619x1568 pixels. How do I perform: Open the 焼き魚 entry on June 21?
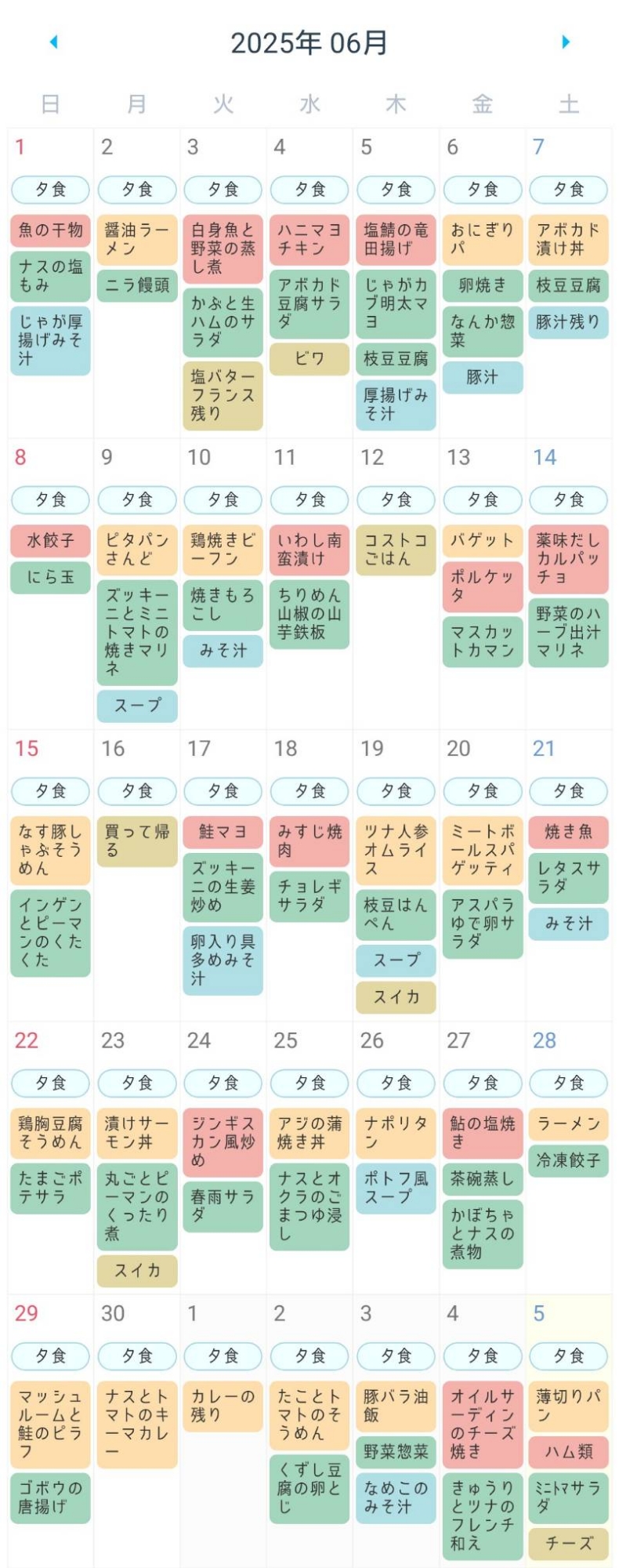coord(568,832)
